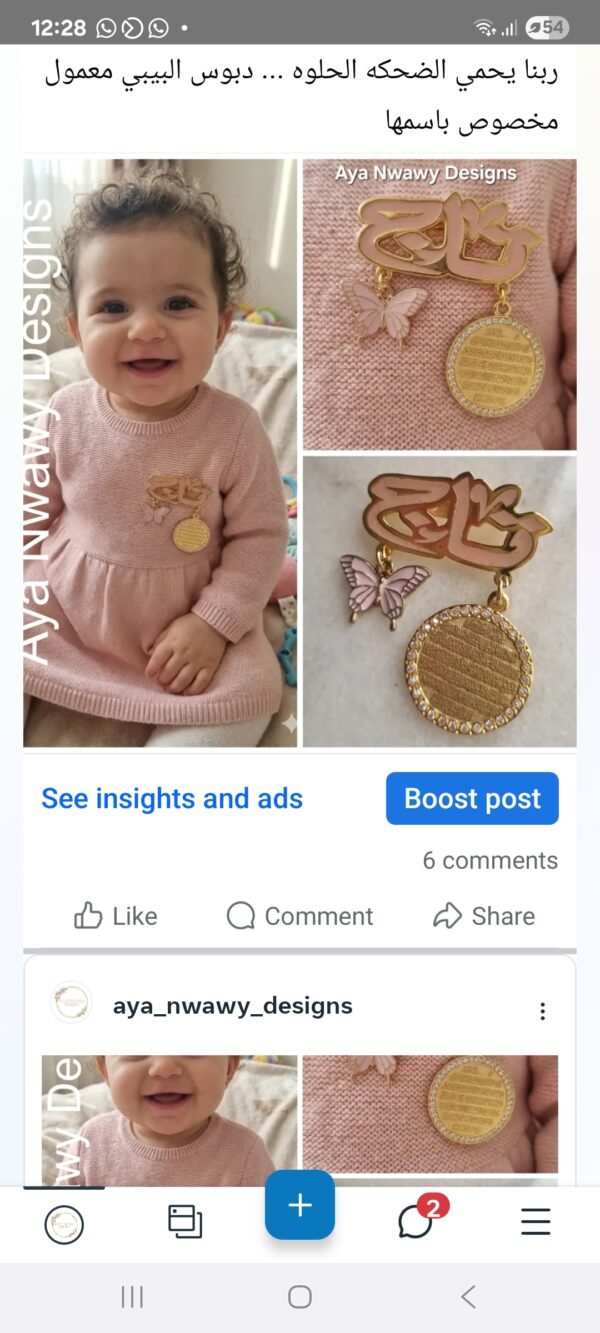This screenshot has height=1333, width=600.
Task: Share the baby pin post
Action: point(484,916)
